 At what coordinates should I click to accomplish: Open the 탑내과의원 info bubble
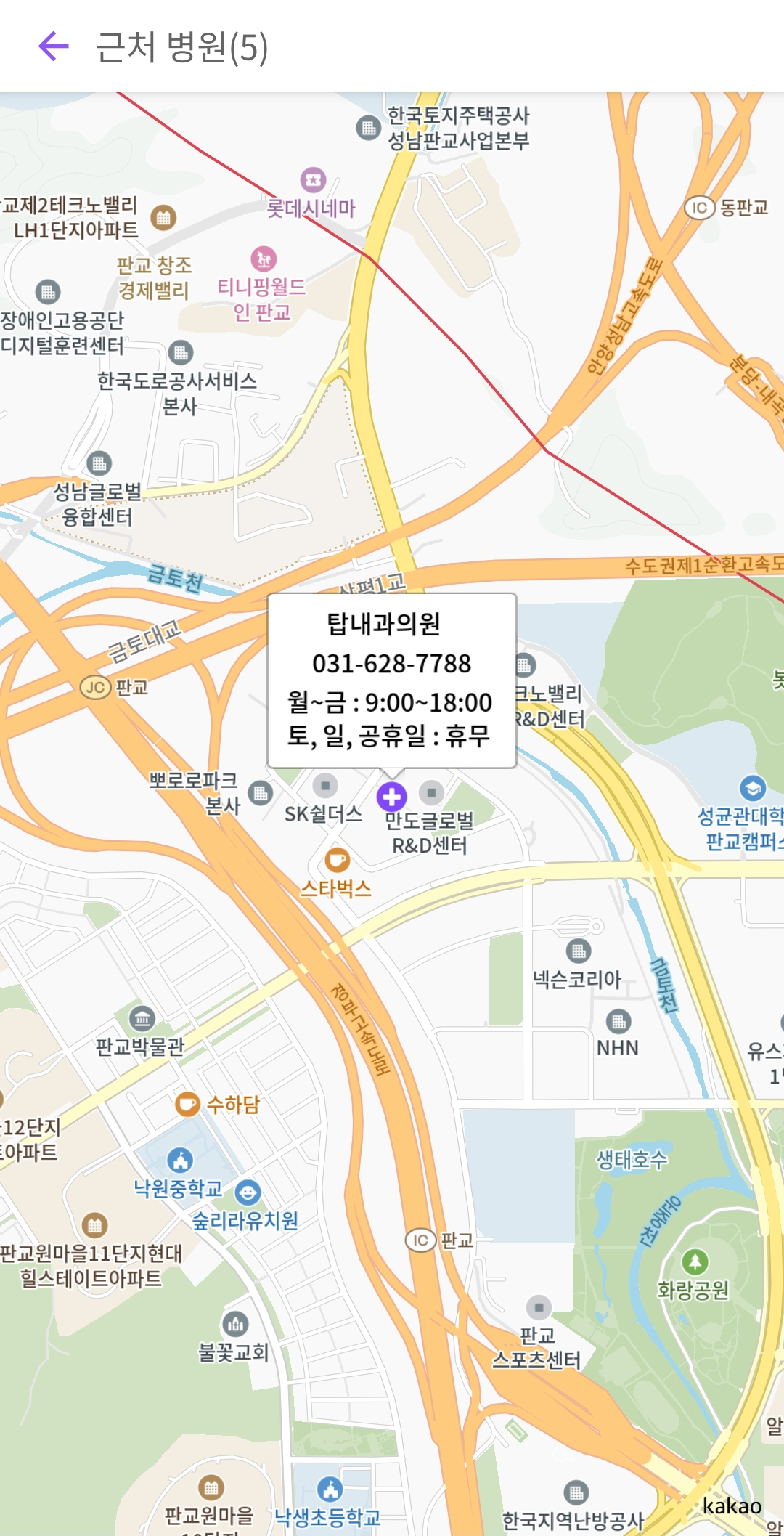pos(391,680)
